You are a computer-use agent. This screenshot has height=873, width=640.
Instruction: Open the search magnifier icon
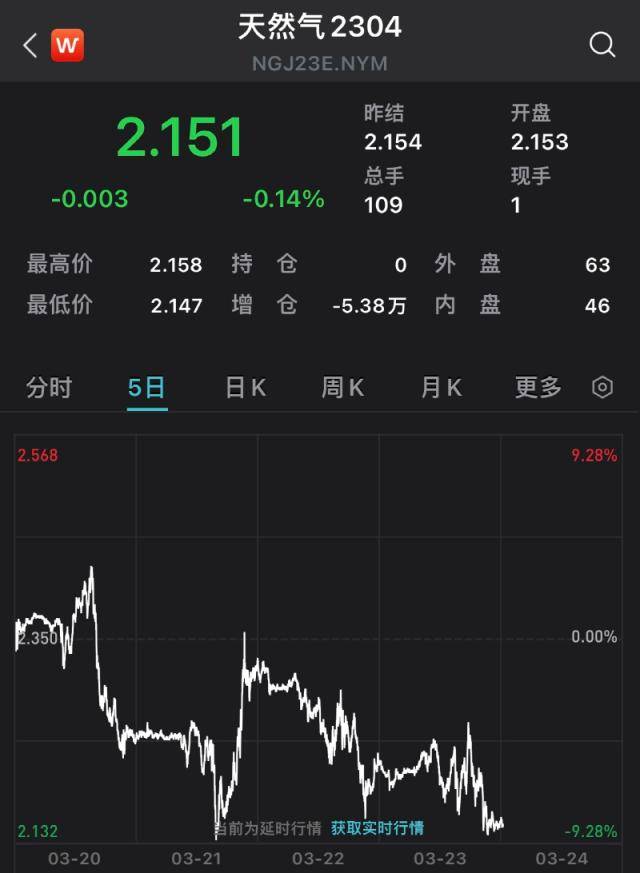pyautogui.click(x=602, y=45)
